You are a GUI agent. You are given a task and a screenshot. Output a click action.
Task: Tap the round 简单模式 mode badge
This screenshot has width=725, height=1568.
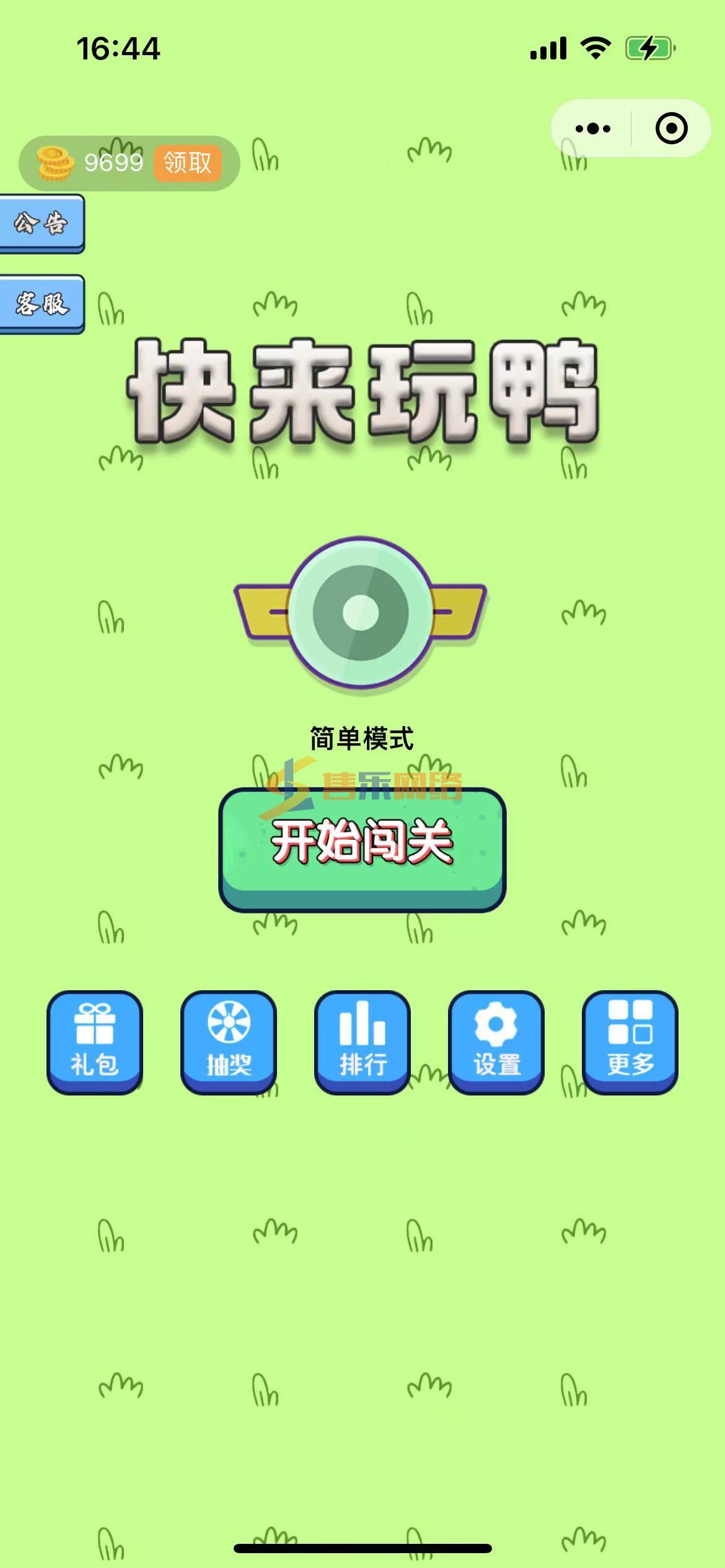[x=361, y=612]
